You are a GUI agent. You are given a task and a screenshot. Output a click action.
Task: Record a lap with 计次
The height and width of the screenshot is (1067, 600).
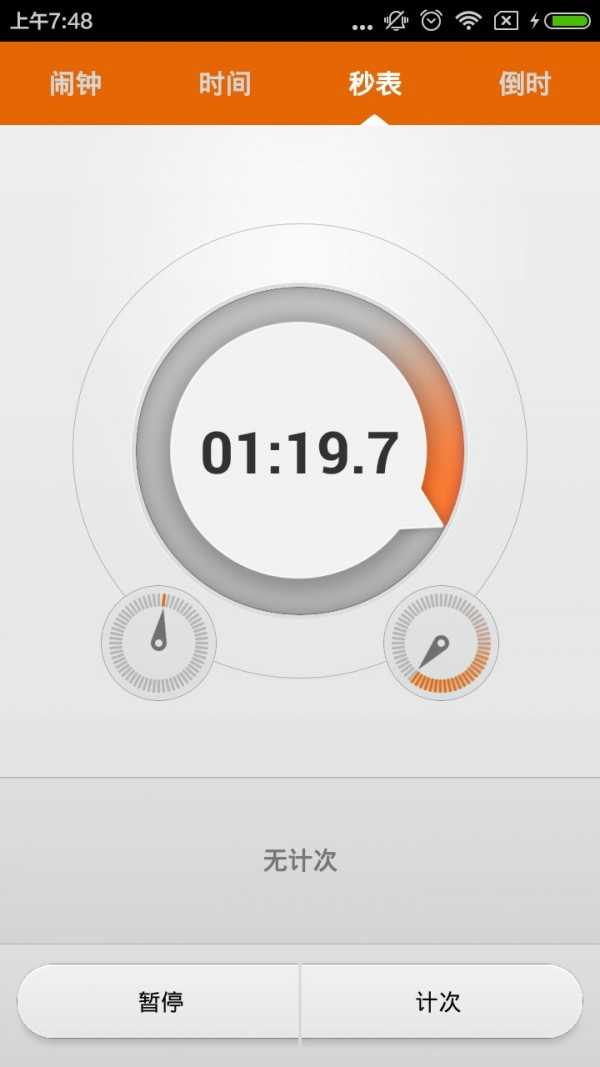[x=440, y=1002]
